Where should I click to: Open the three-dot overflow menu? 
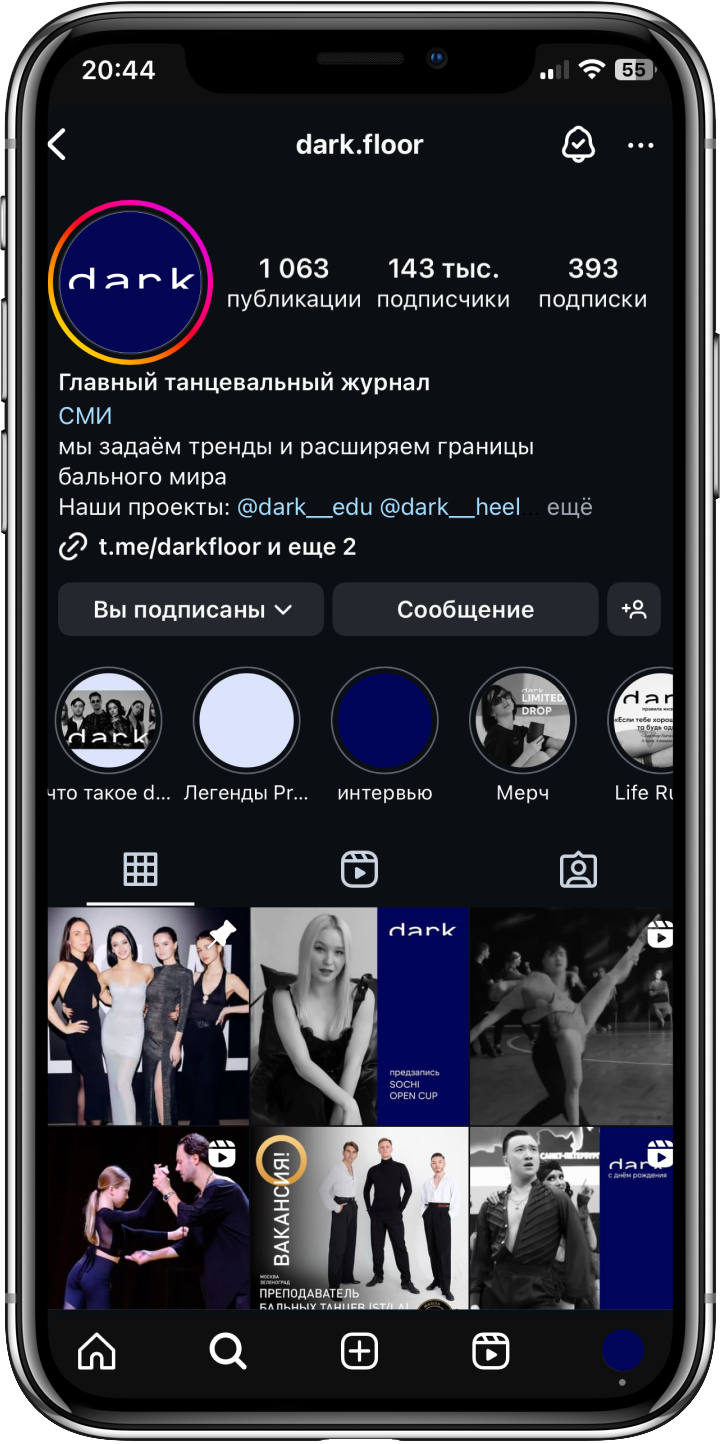click(x=640, y=146)
